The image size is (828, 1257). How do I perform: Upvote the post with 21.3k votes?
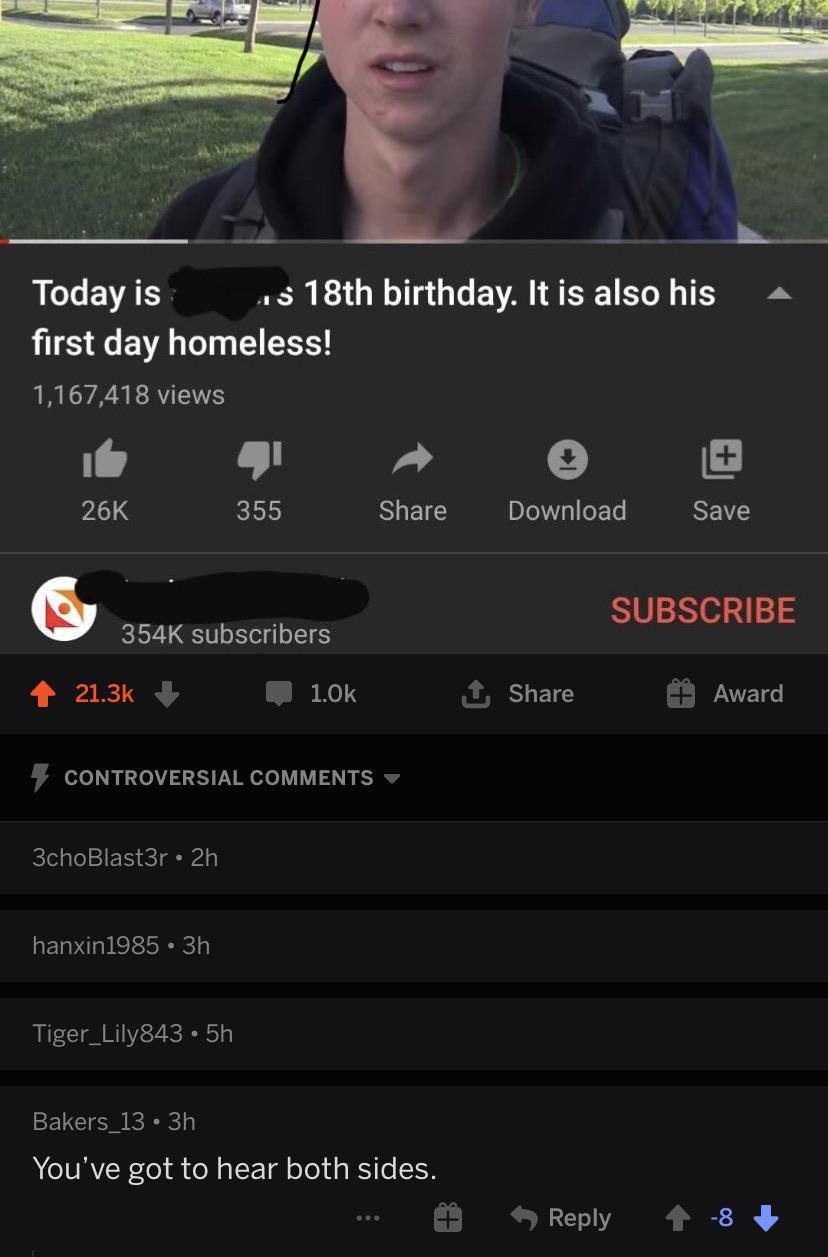click(43, 694)
